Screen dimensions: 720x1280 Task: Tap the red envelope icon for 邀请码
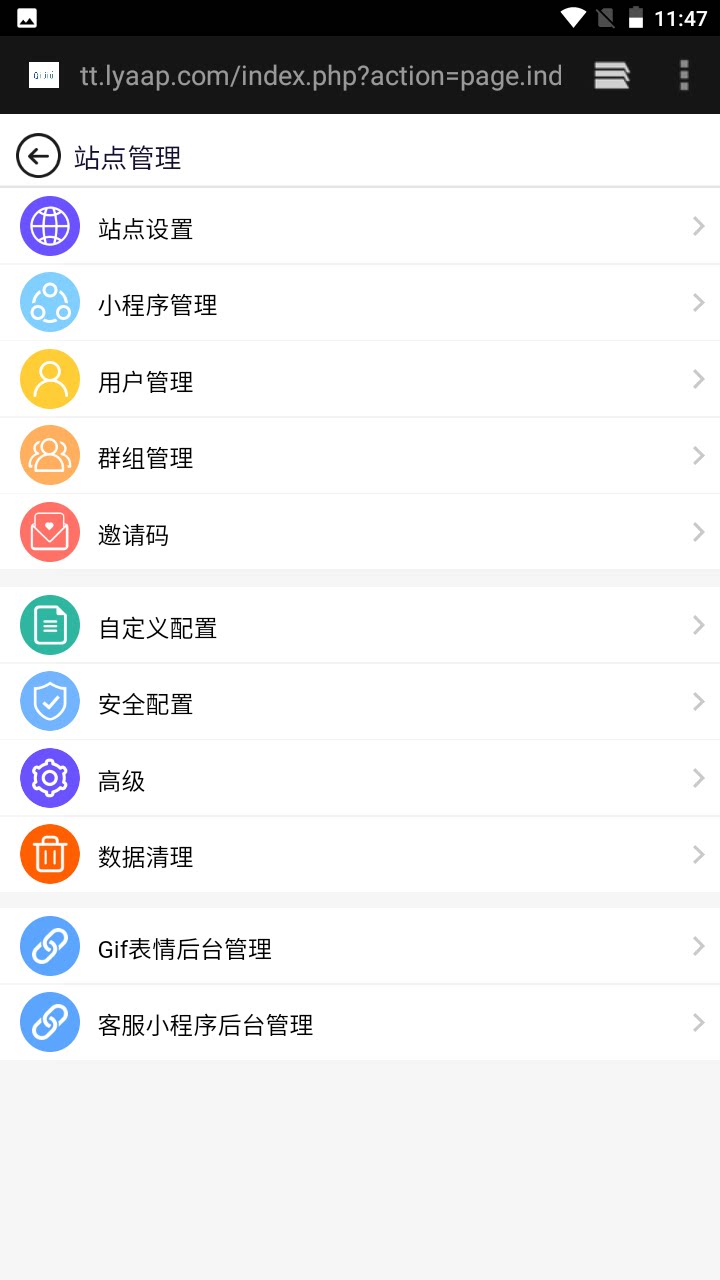tap(49, 531)
